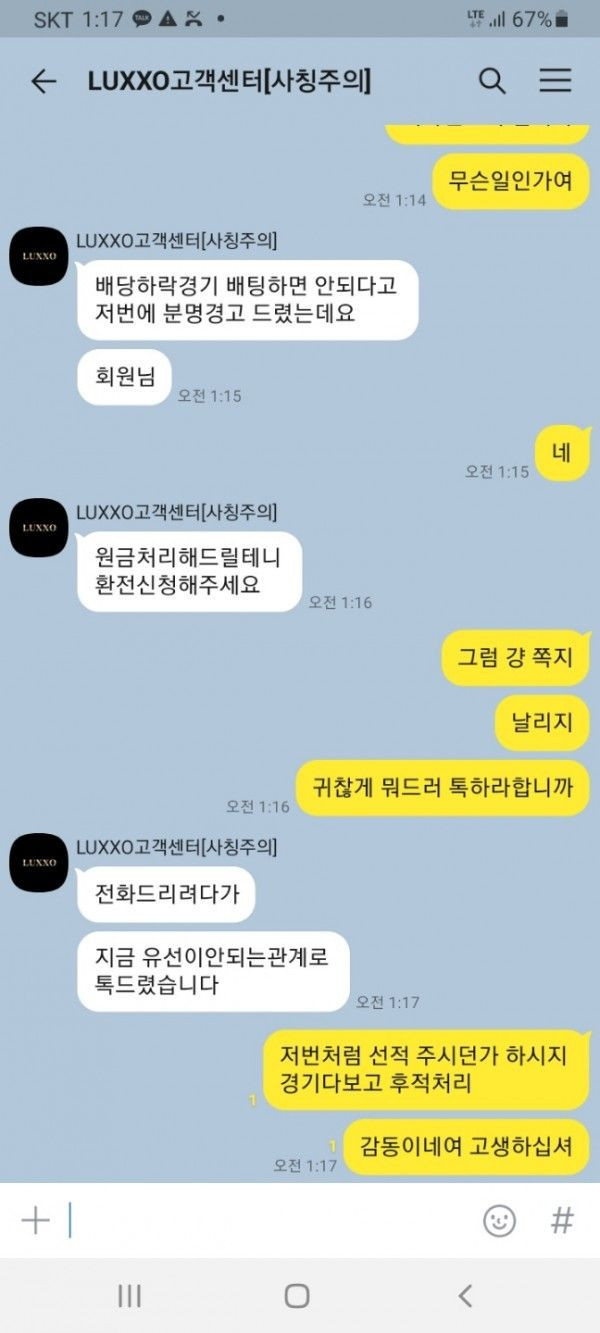Search within this chat conversation
This screenshot has width=600, height=1333.
pos(492,82)
